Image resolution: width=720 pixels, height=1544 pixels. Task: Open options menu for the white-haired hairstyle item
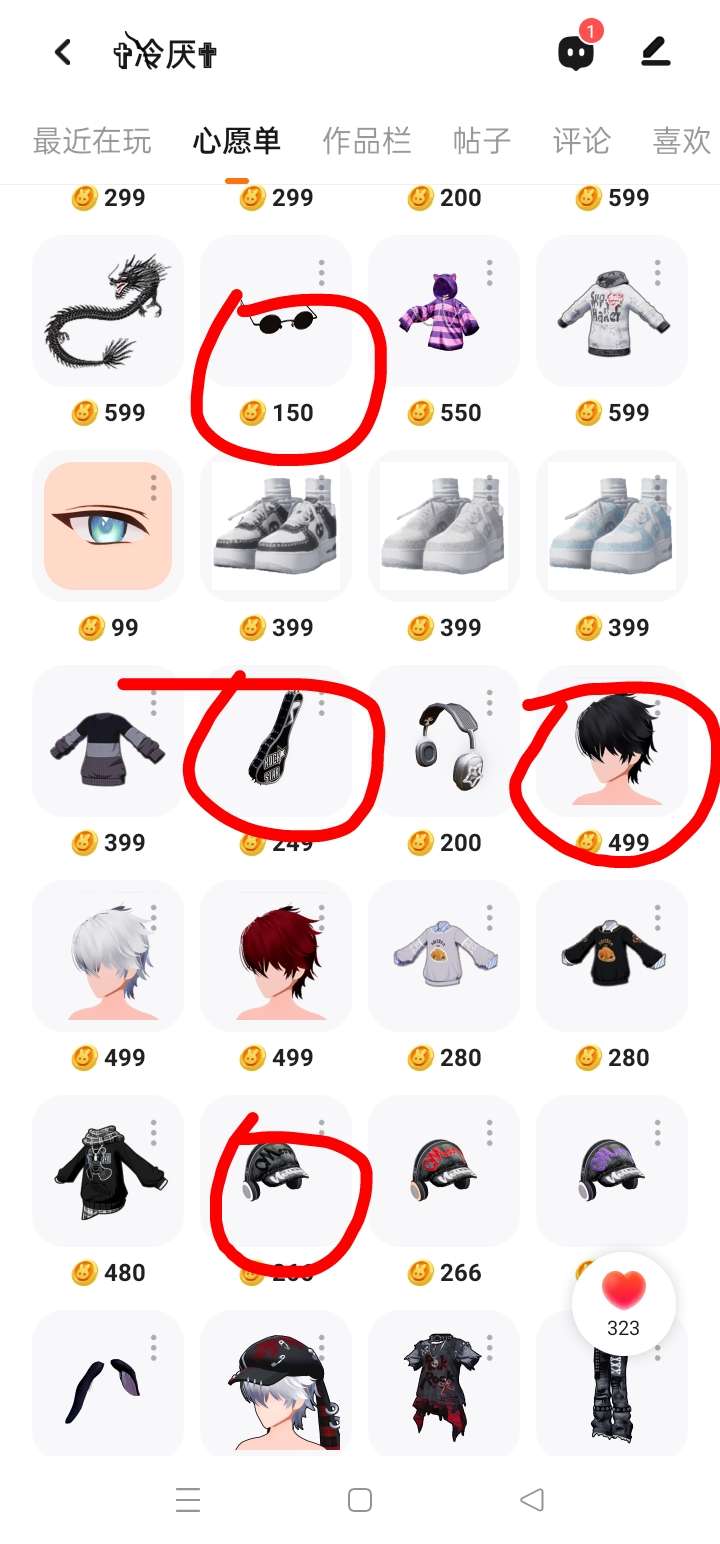coord(154,917)
